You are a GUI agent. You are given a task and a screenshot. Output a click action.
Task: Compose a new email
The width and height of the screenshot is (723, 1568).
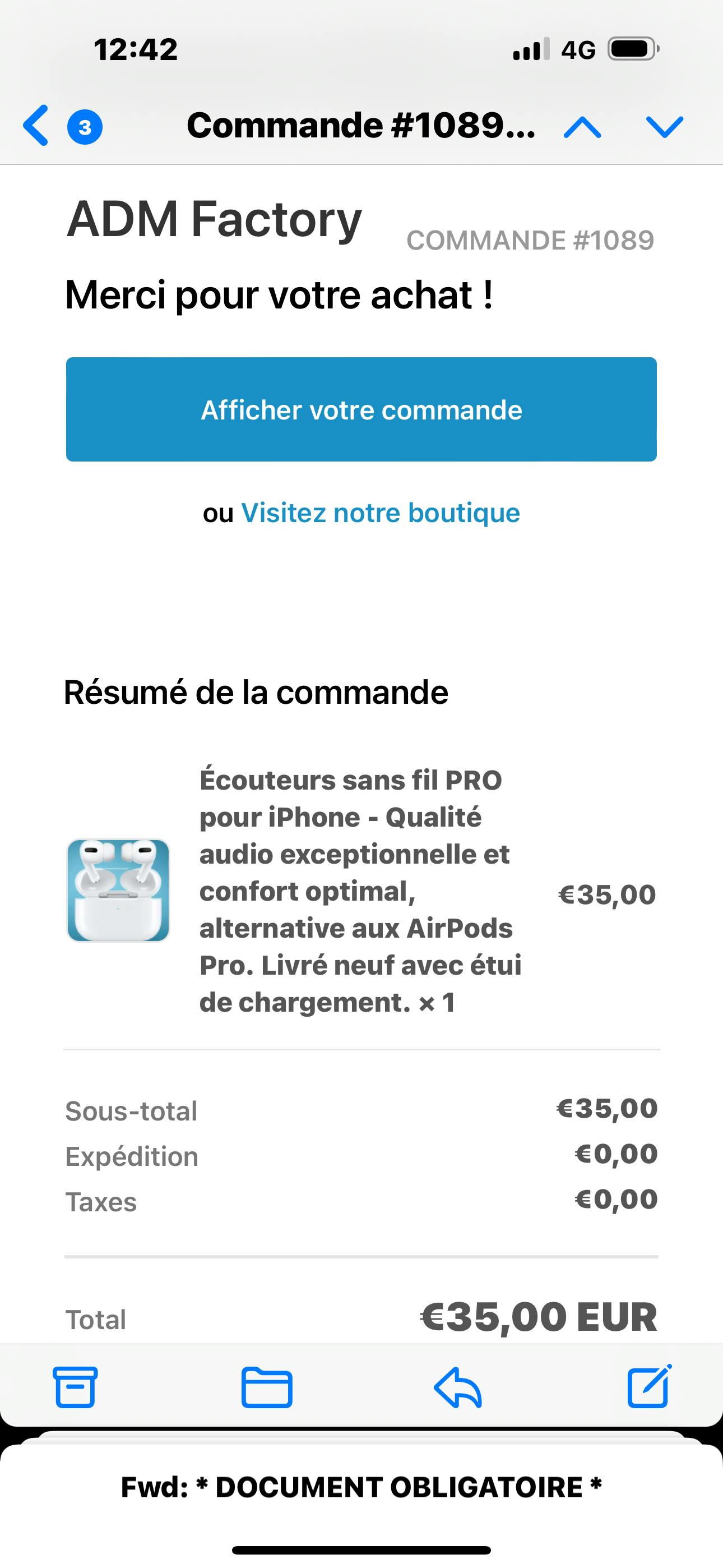click(649, 1386)
